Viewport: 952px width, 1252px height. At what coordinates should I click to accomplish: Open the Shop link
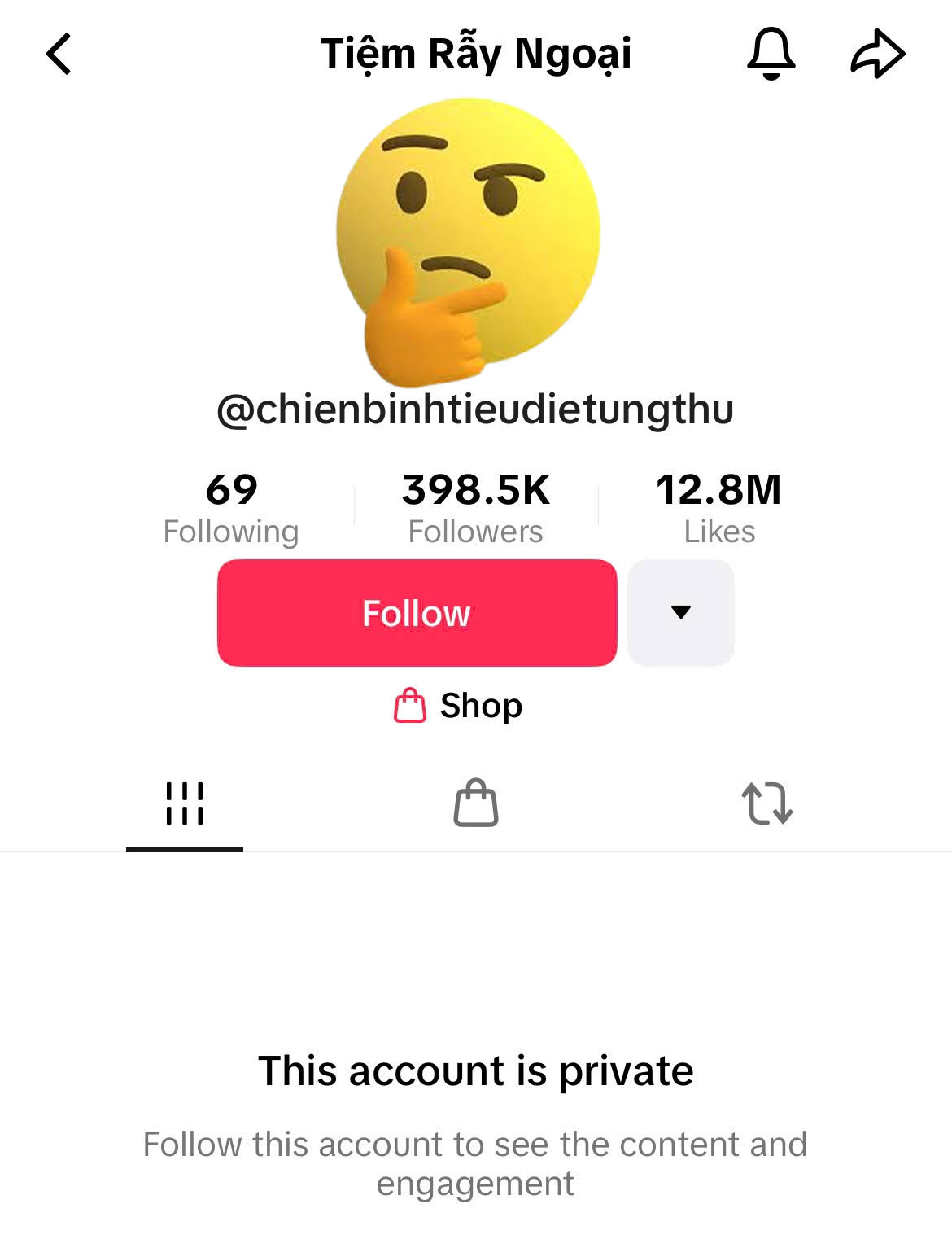point(459,706)
